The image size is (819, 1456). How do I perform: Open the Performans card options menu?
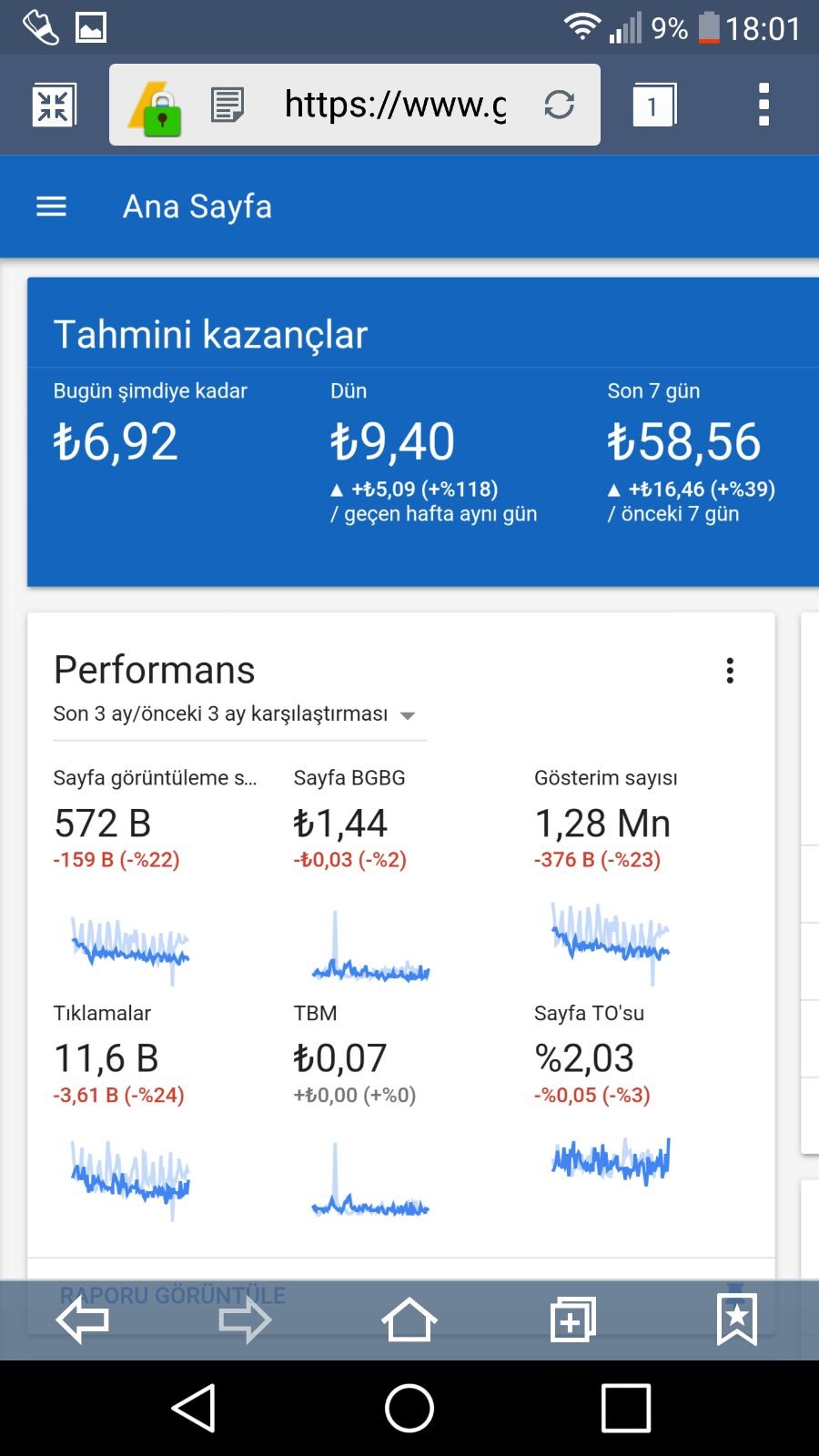coord(730,671)
